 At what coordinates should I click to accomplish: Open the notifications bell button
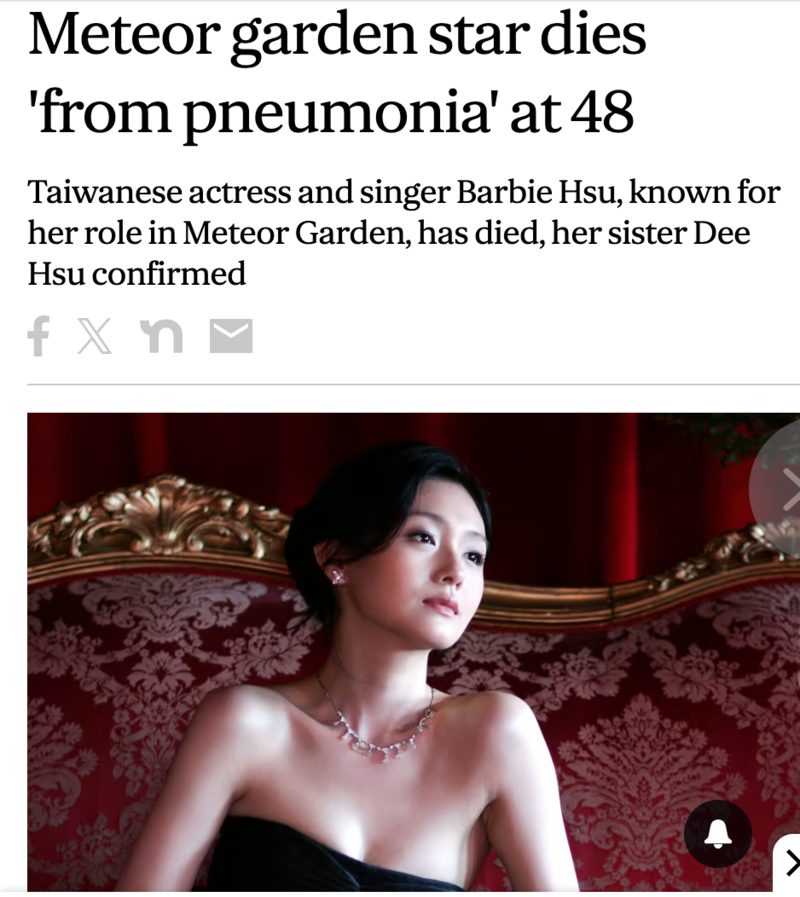717,834
